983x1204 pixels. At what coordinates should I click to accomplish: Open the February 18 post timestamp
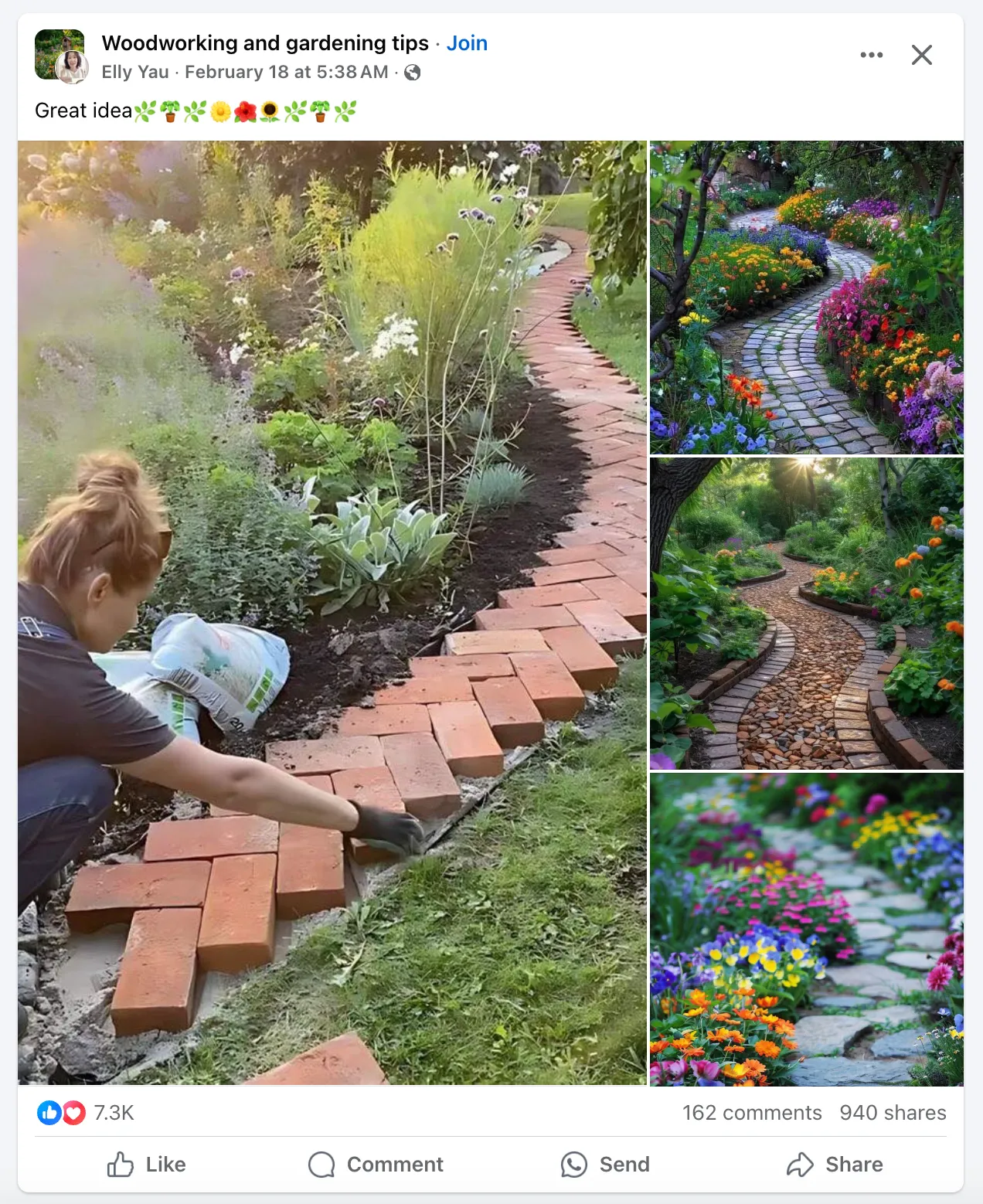coord(286,72)
